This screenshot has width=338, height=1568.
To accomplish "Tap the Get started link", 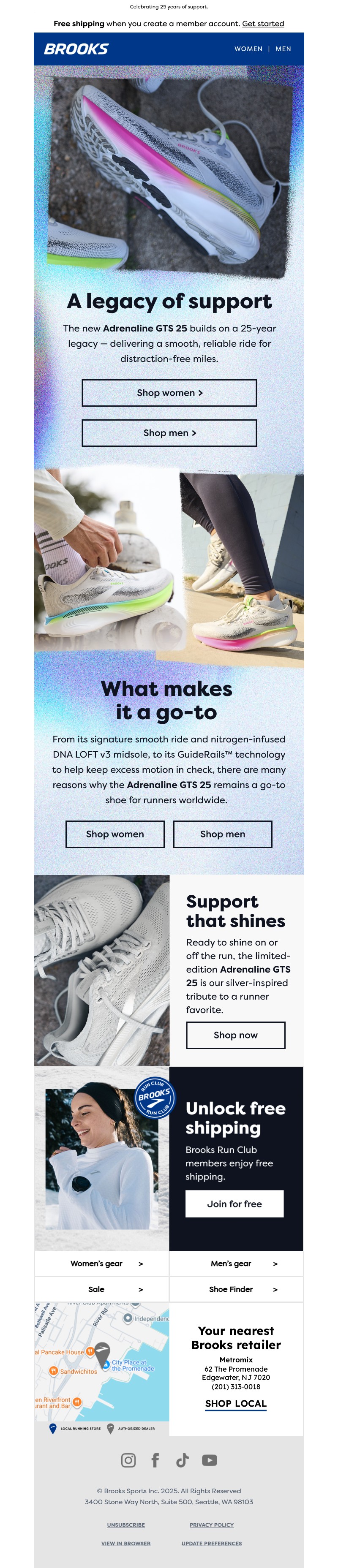I will click(263, 24).
